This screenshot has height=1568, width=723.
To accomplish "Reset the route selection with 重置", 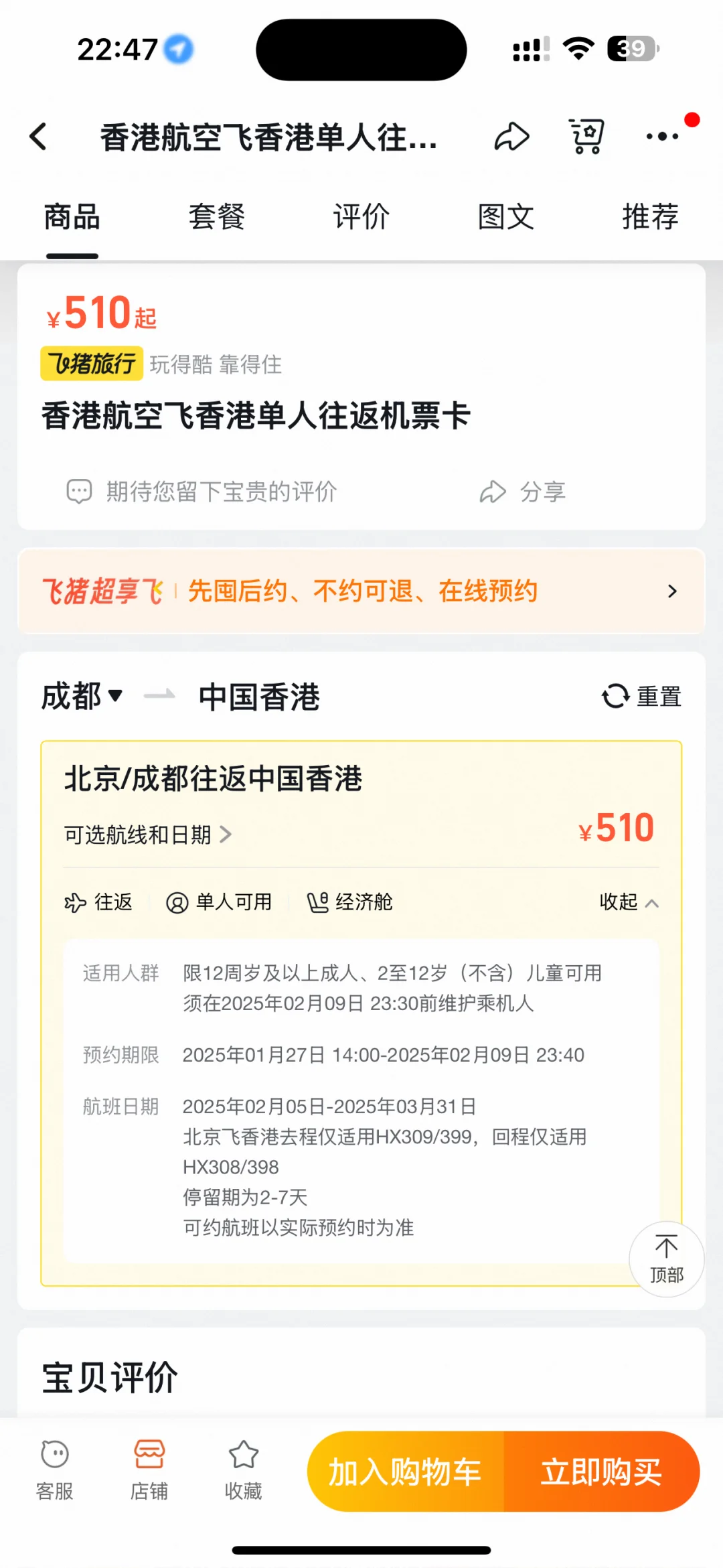I will [641, 697].
